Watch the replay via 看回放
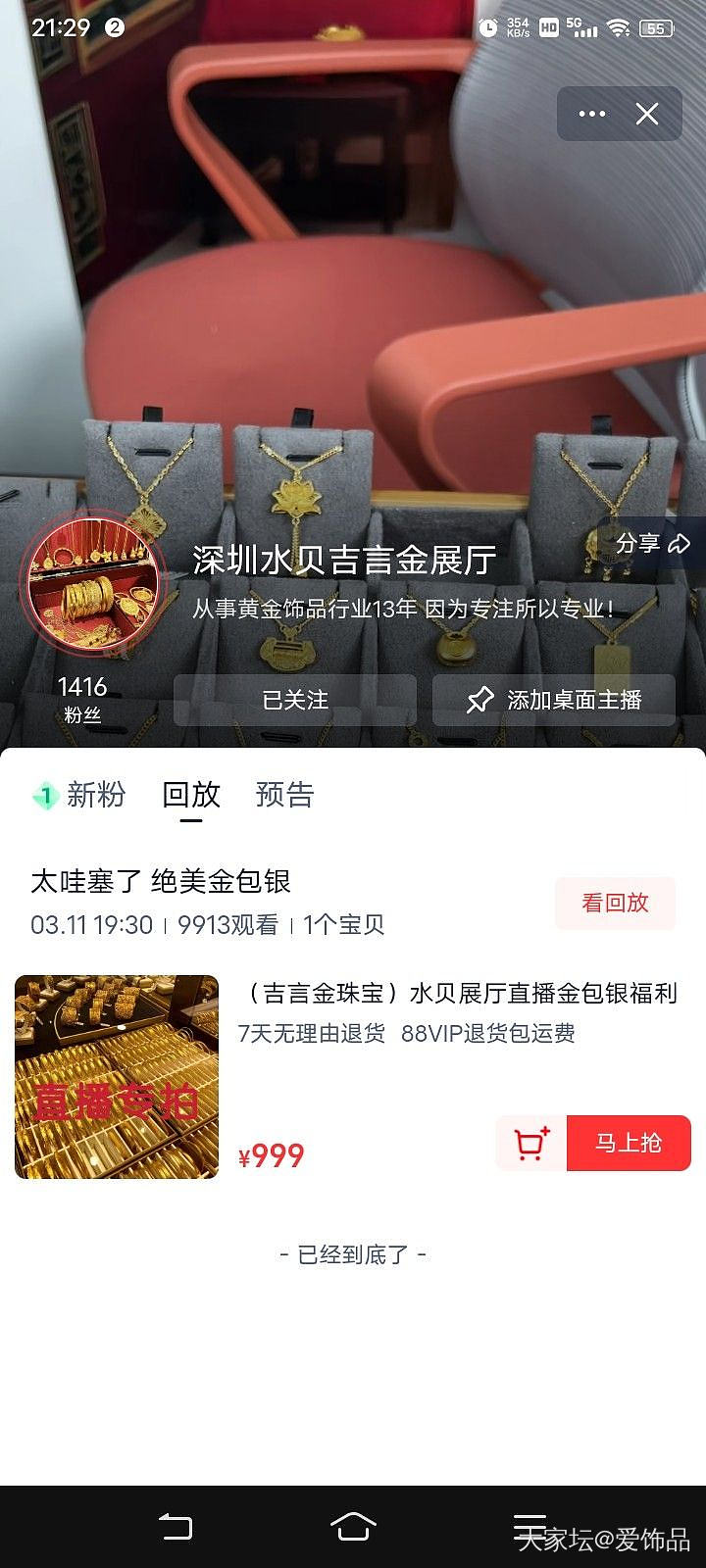This screenshot has width=706, height=1568. (615, 903)
